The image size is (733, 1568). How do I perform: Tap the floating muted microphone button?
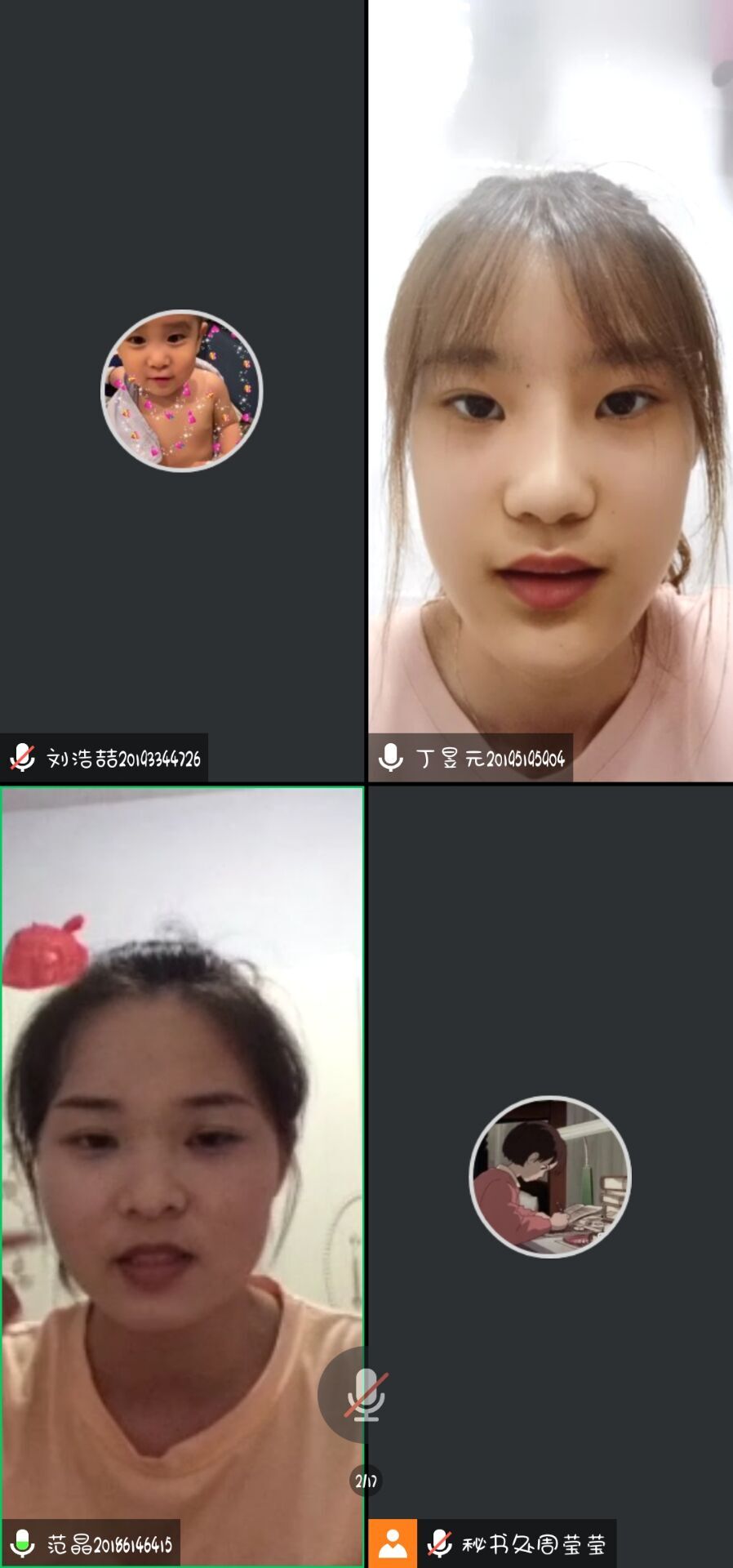[x=364, y=1395]
